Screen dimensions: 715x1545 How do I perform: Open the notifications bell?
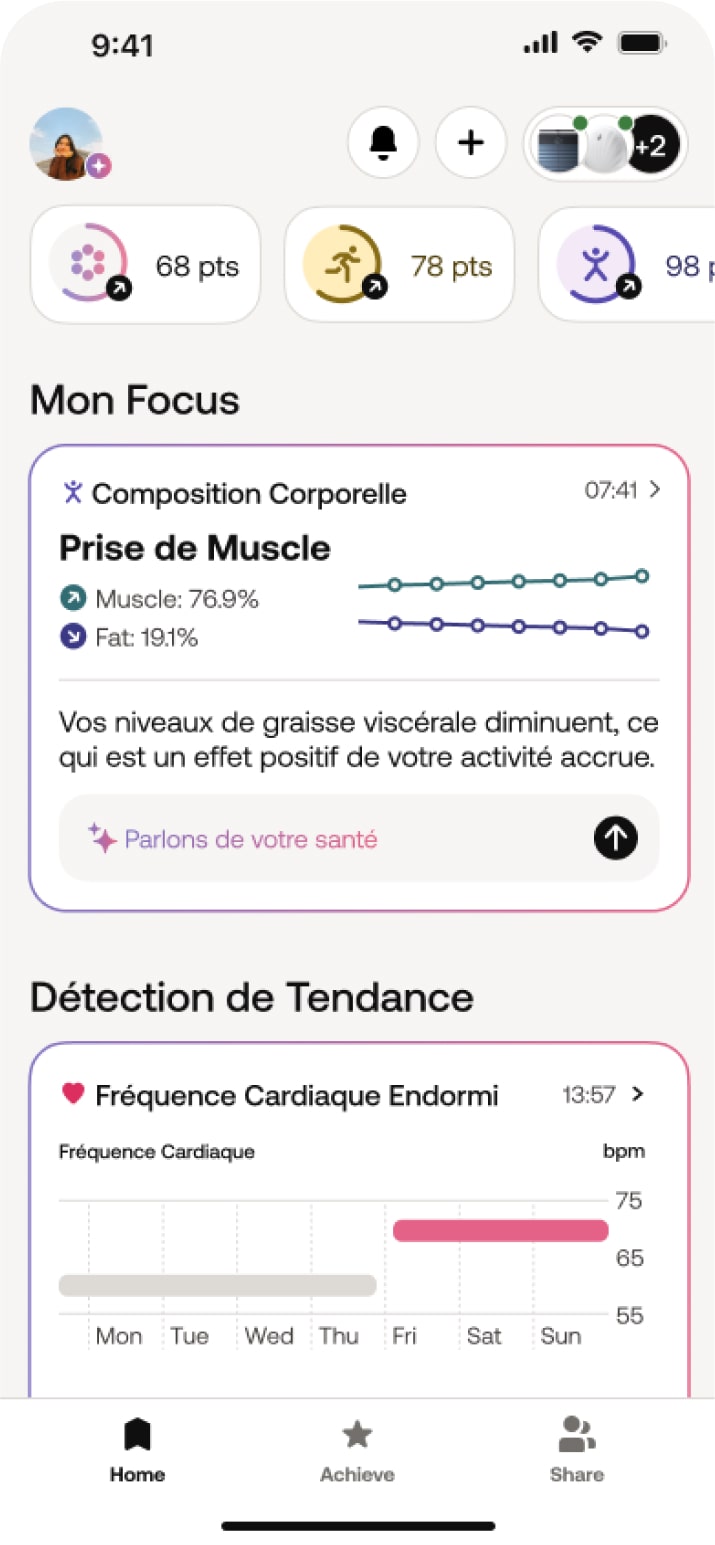tap(383, 143)
